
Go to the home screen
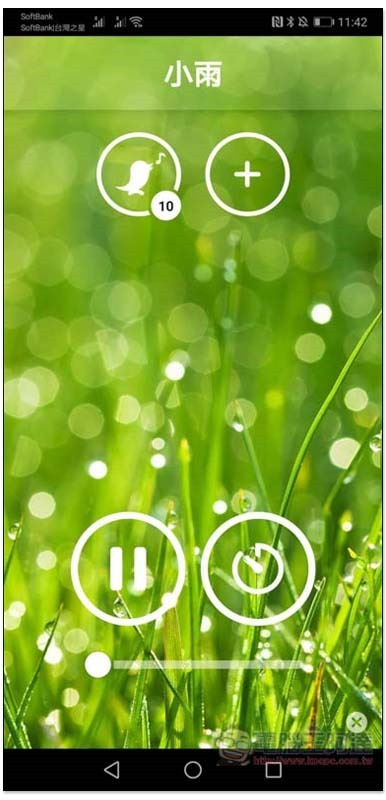click(x=193, y=770)
